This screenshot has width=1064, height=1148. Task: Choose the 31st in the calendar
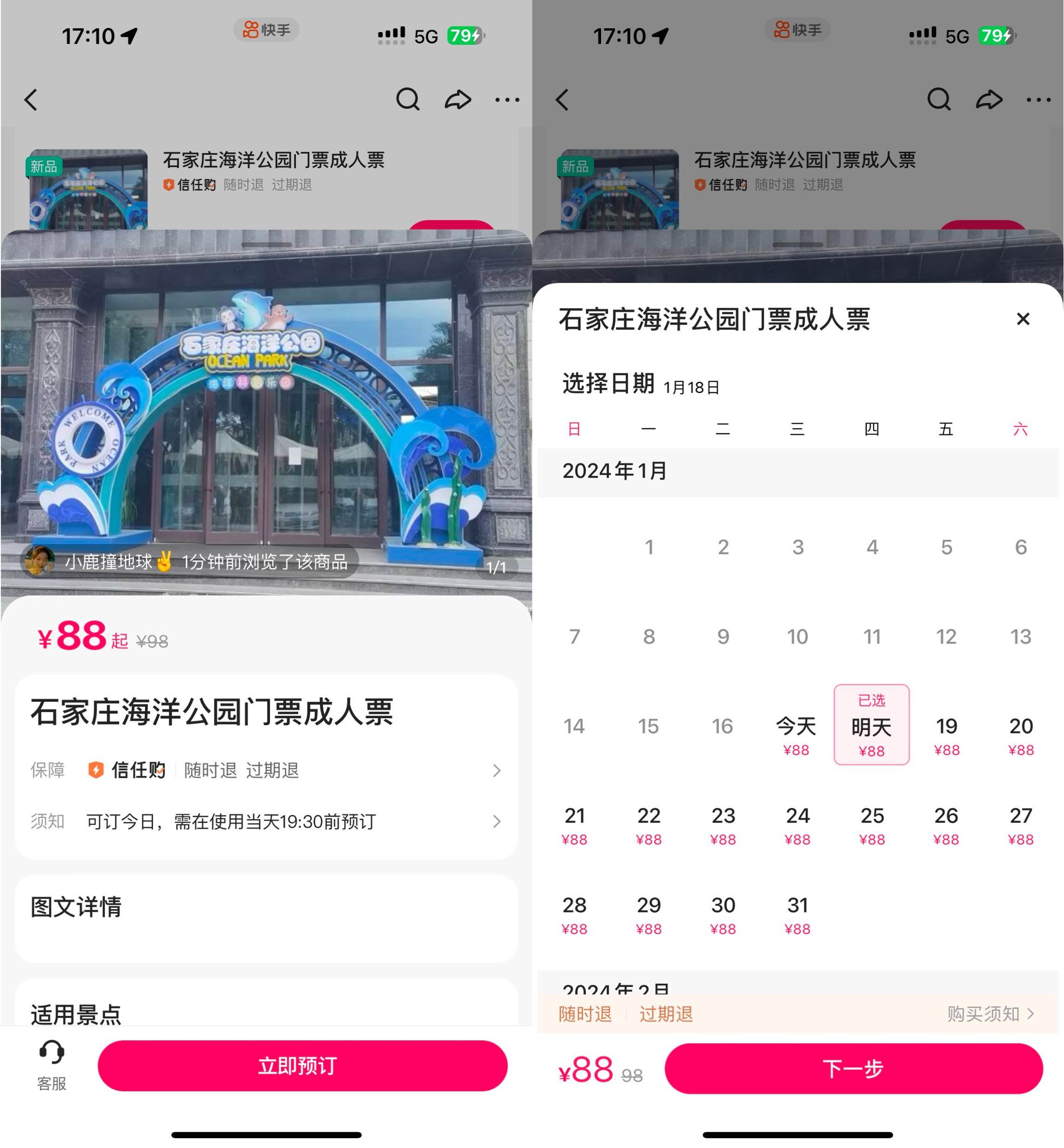point(797,914)
